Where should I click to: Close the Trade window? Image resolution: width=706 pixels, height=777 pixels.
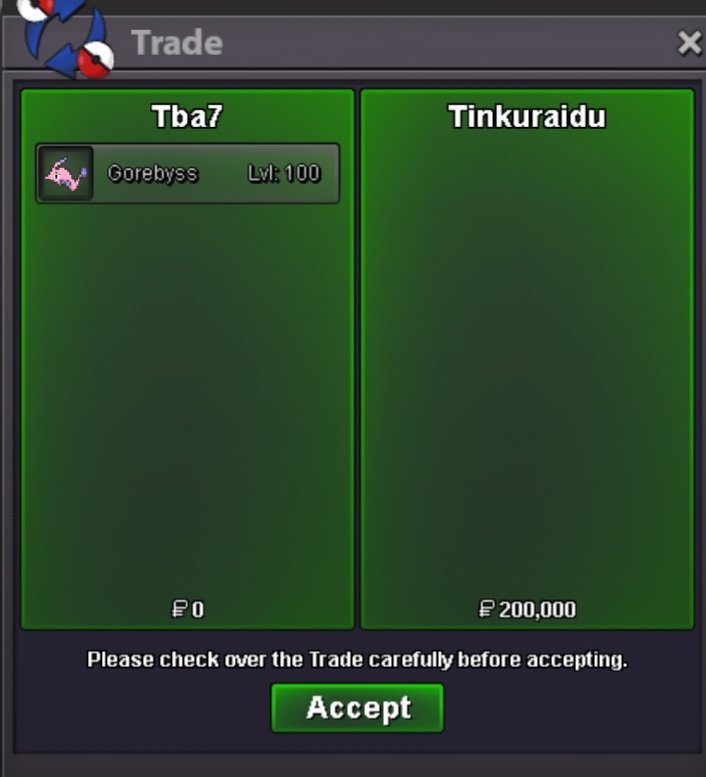tap(689, 43)
